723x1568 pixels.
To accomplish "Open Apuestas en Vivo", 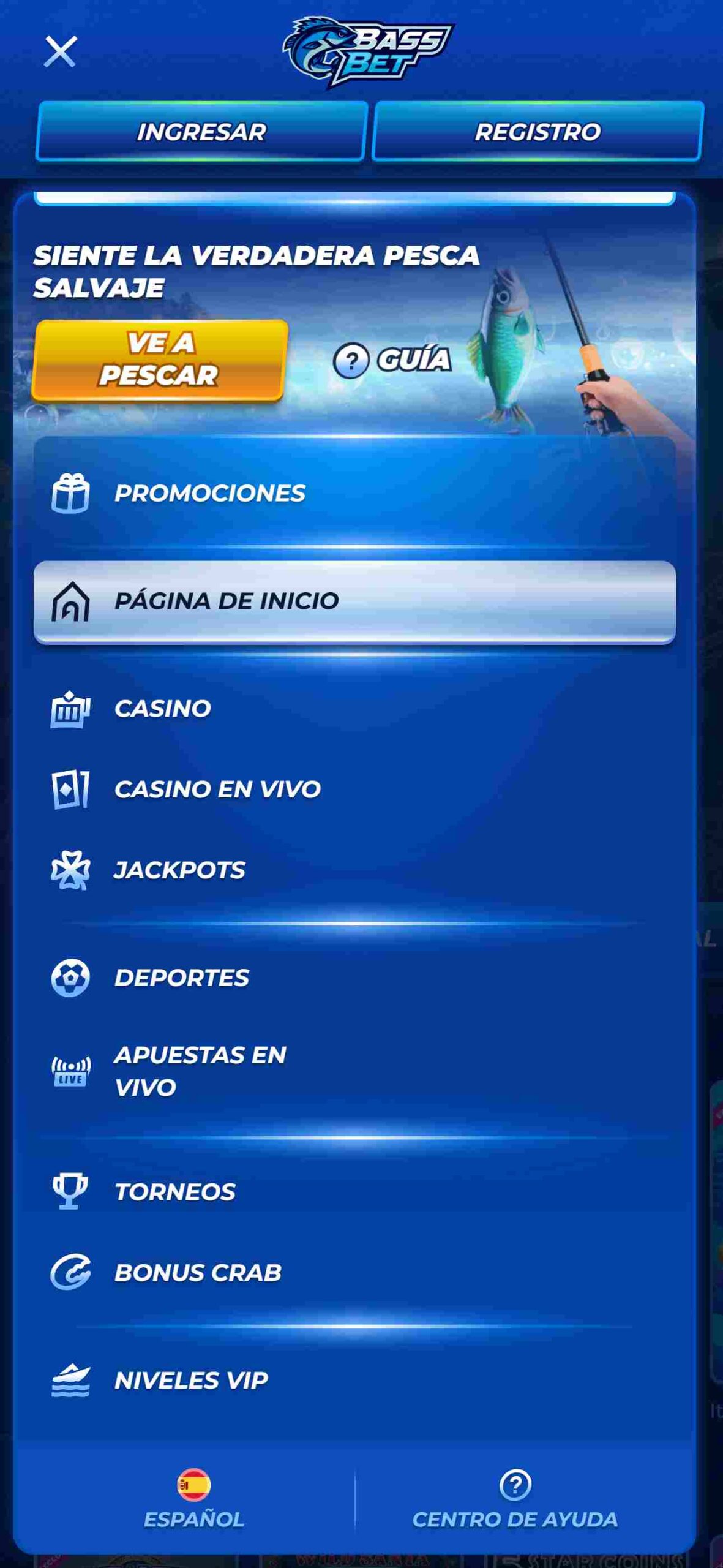I will coord(354,1071).
